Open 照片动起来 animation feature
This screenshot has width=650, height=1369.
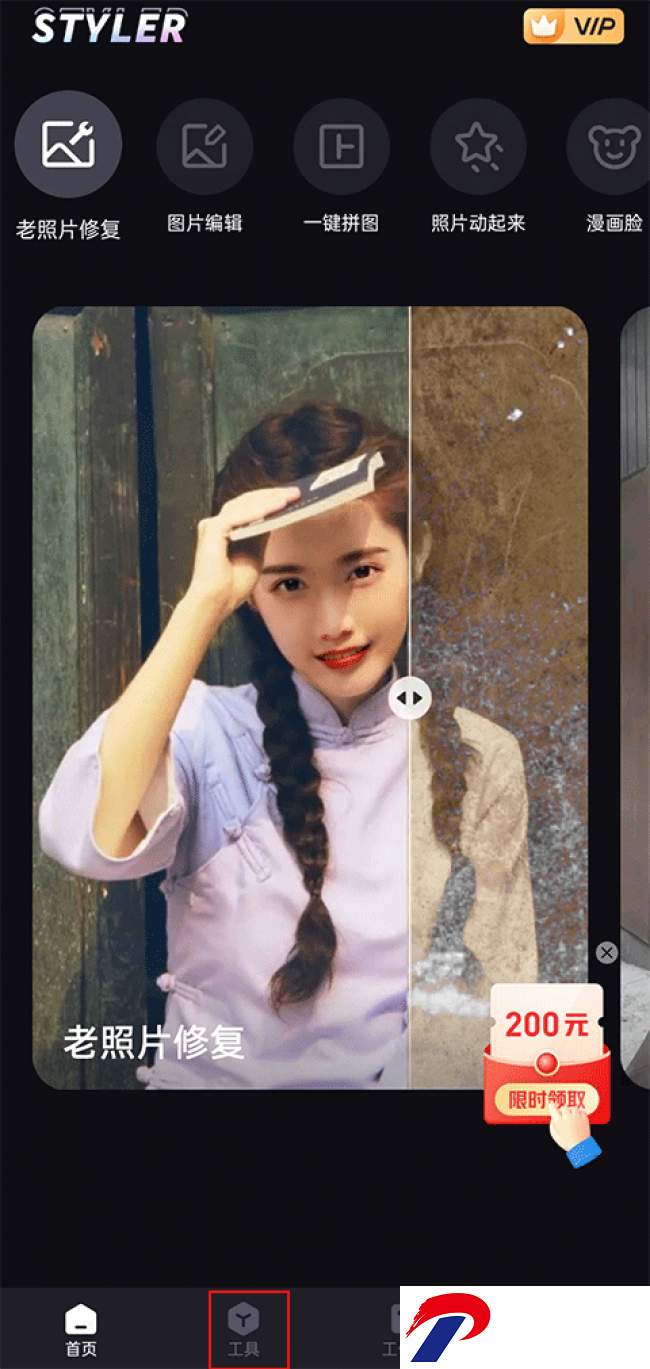coord(478,147)
